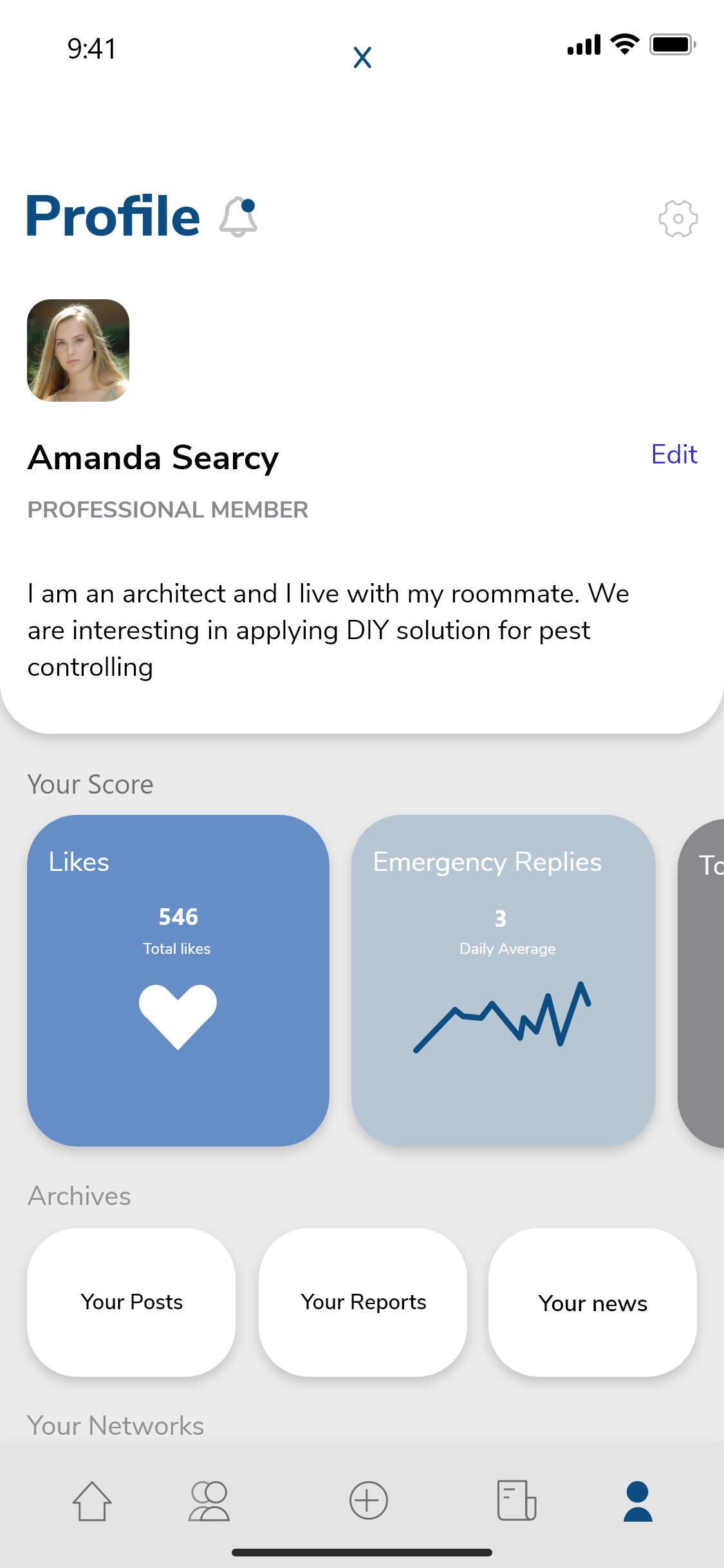Switch to the community people tab
The height and width of the screenshot is (1568, 724).
(x=209, y=1501)
